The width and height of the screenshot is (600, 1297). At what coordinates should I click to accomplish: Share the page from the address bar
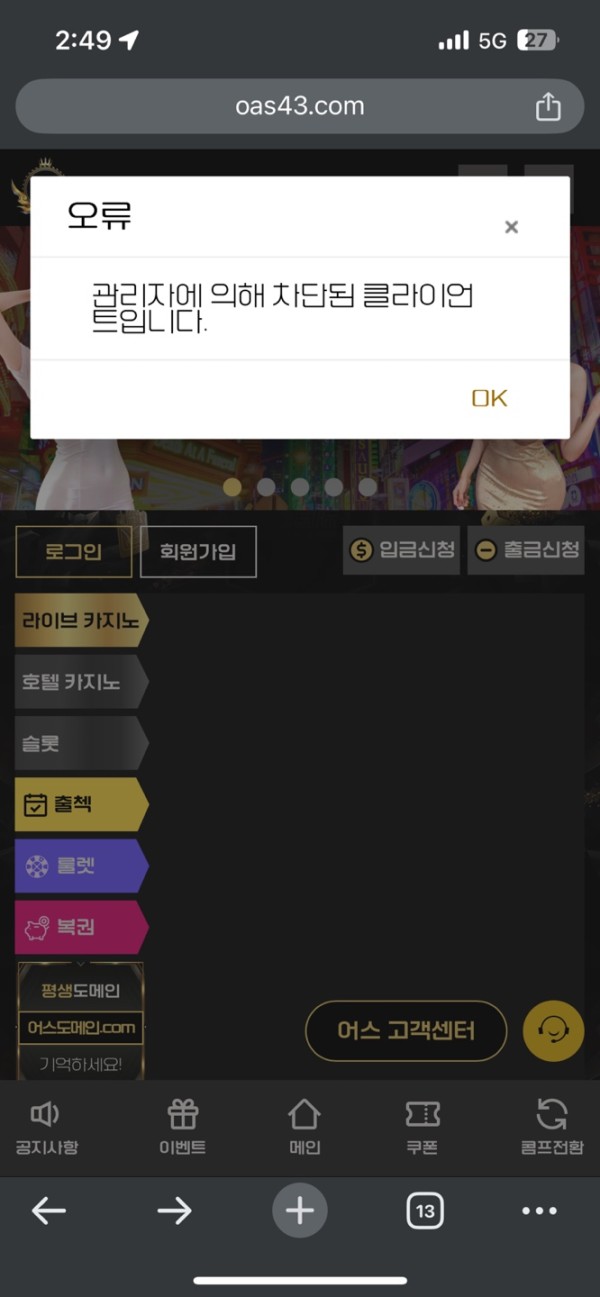point(548,106)
